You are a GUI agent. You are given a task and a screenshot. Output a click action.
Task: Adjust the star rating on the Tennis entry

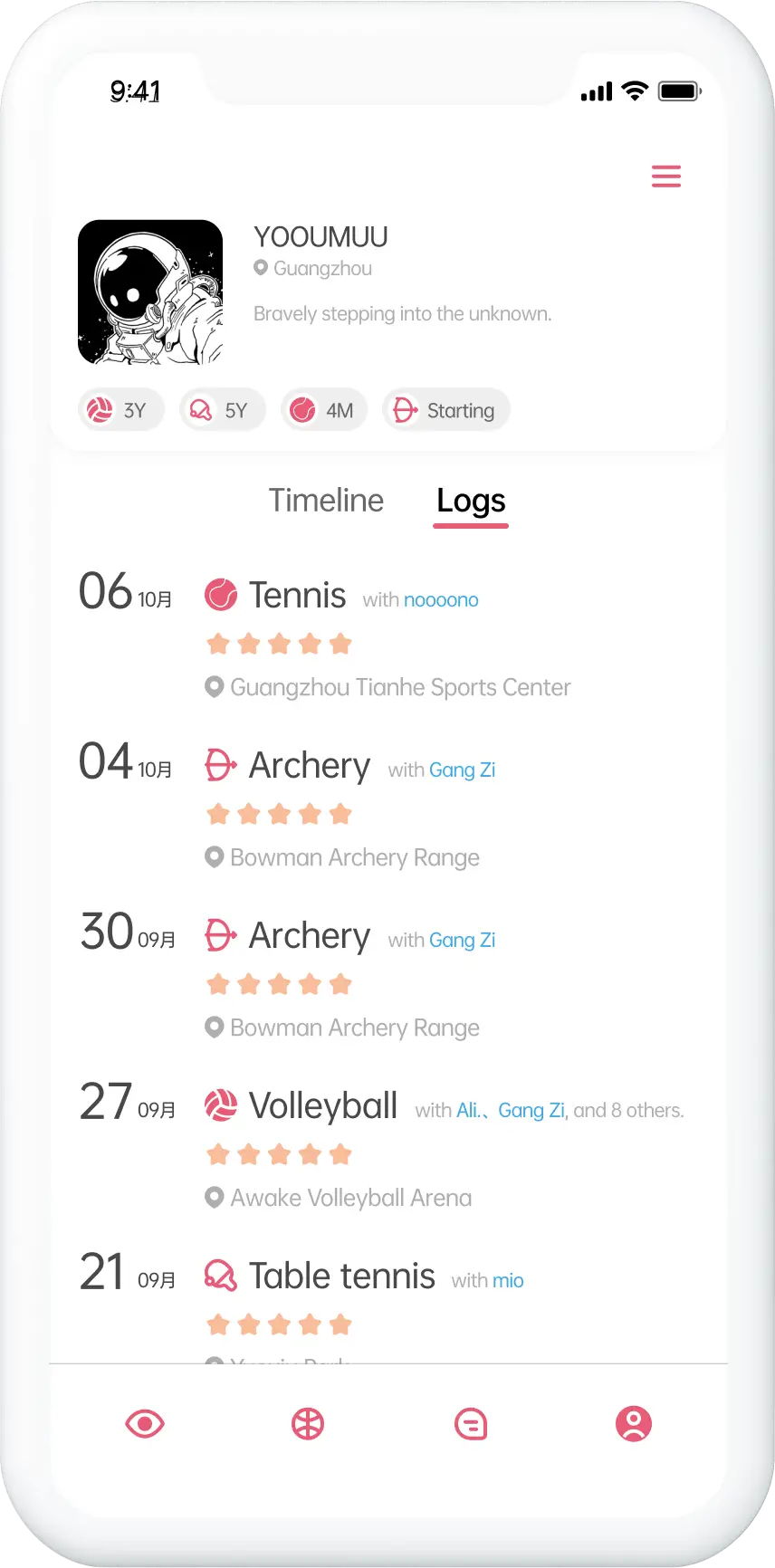(278, 643)
